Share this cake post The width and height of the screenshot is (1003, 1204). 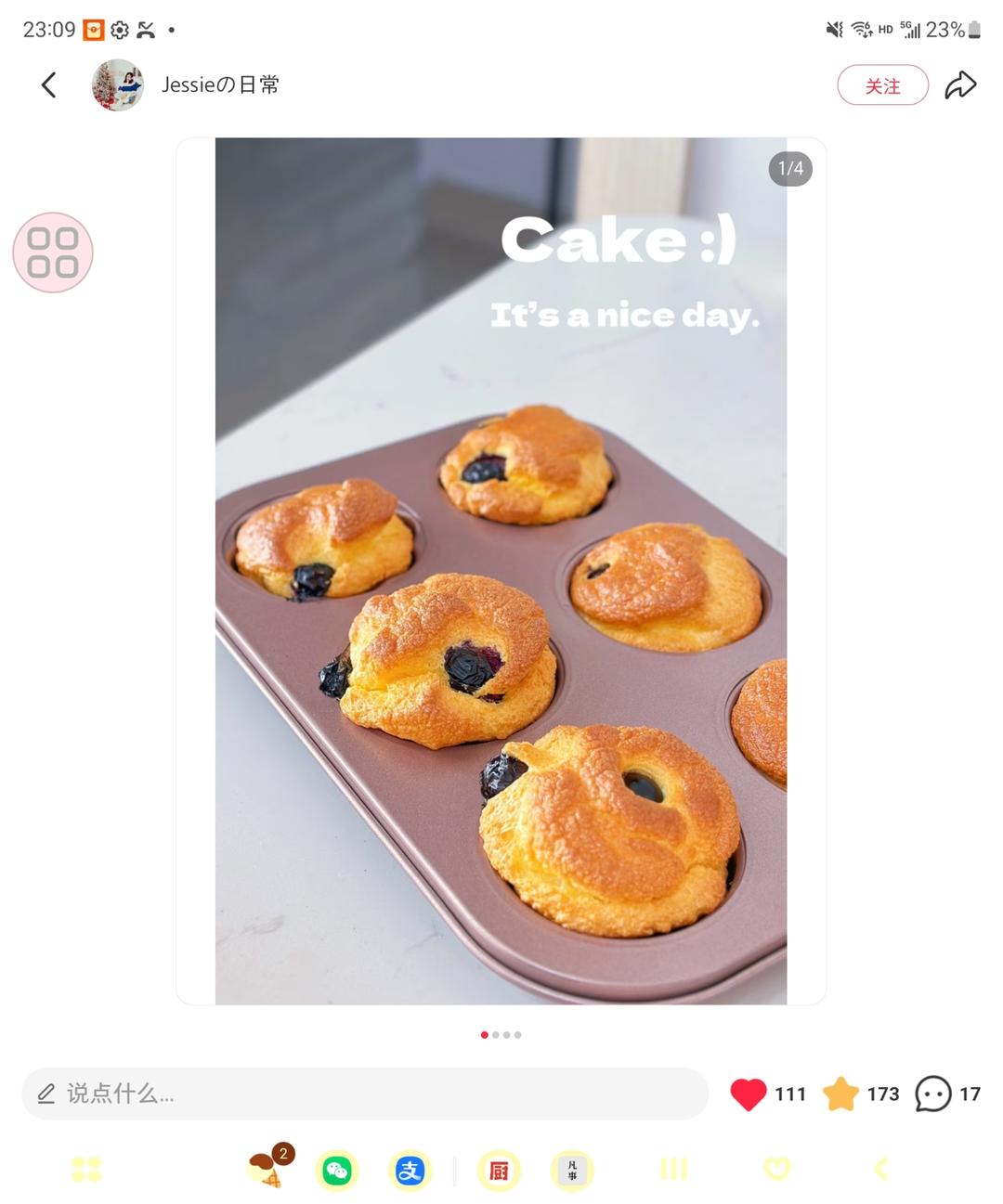click(x=960, y=85)
